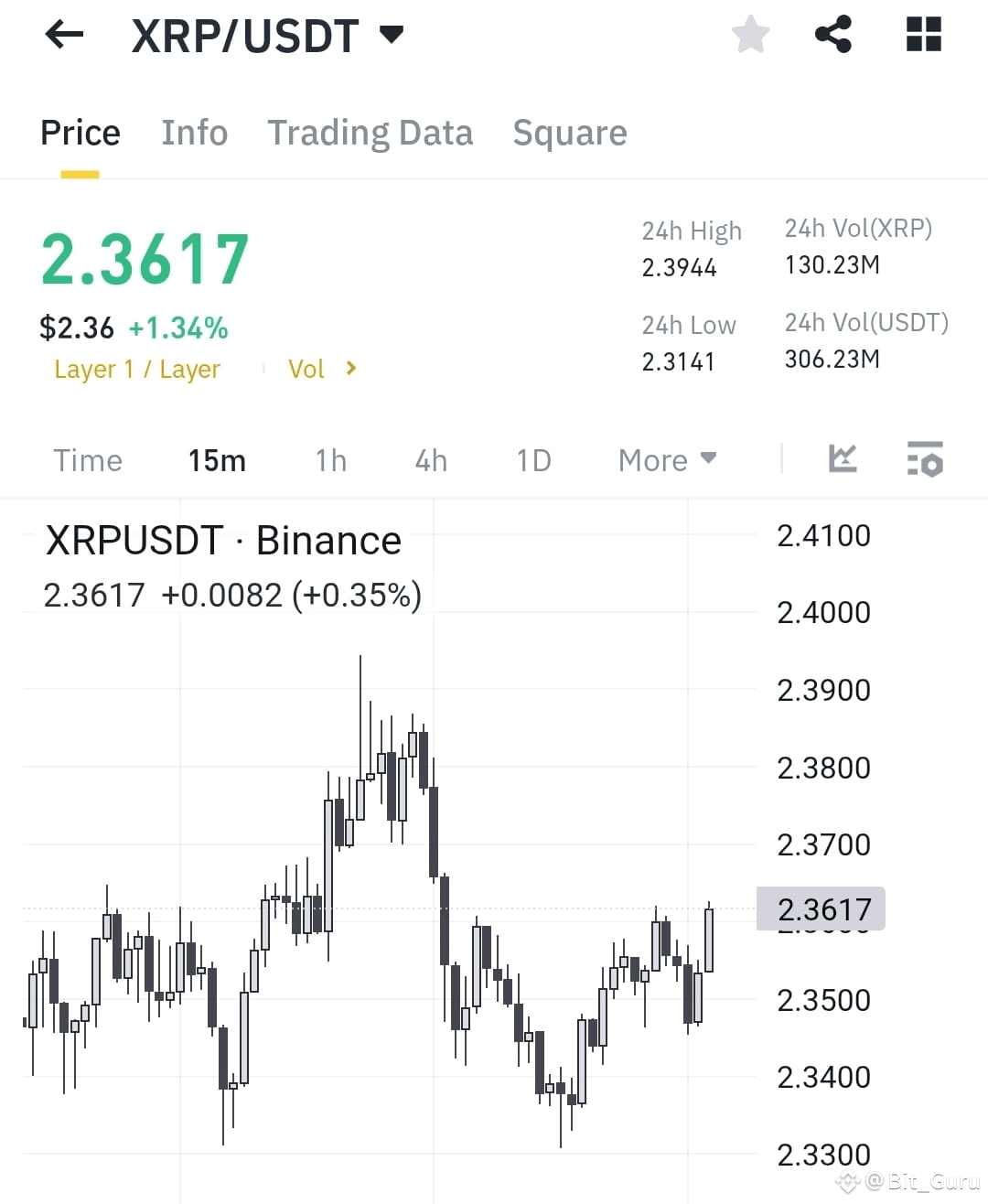
Task: Select the 15m interval label
Action: tap(217, 460)
